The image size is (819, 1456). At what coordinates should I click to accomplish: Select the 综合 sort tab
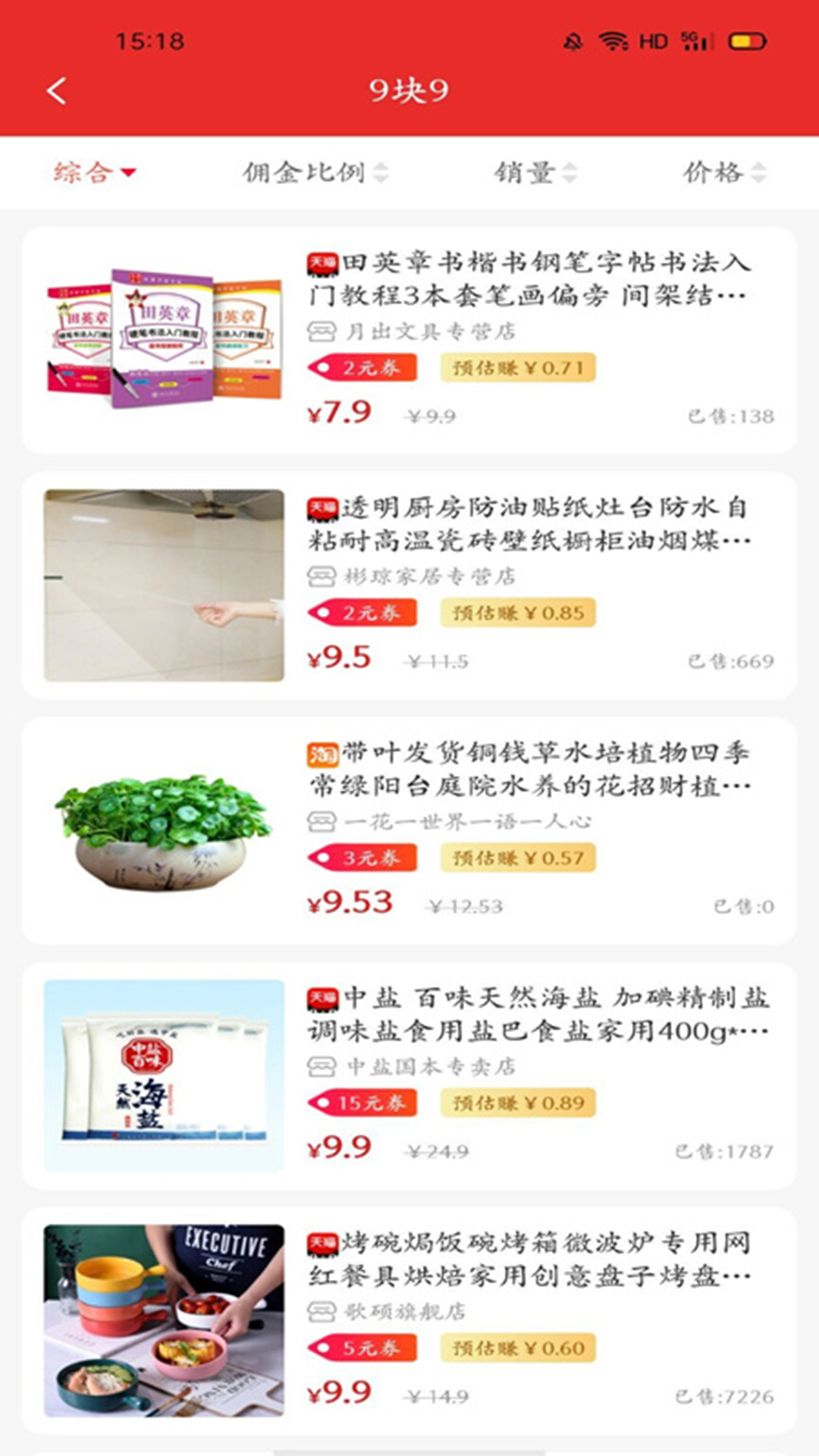coord(94,173)
